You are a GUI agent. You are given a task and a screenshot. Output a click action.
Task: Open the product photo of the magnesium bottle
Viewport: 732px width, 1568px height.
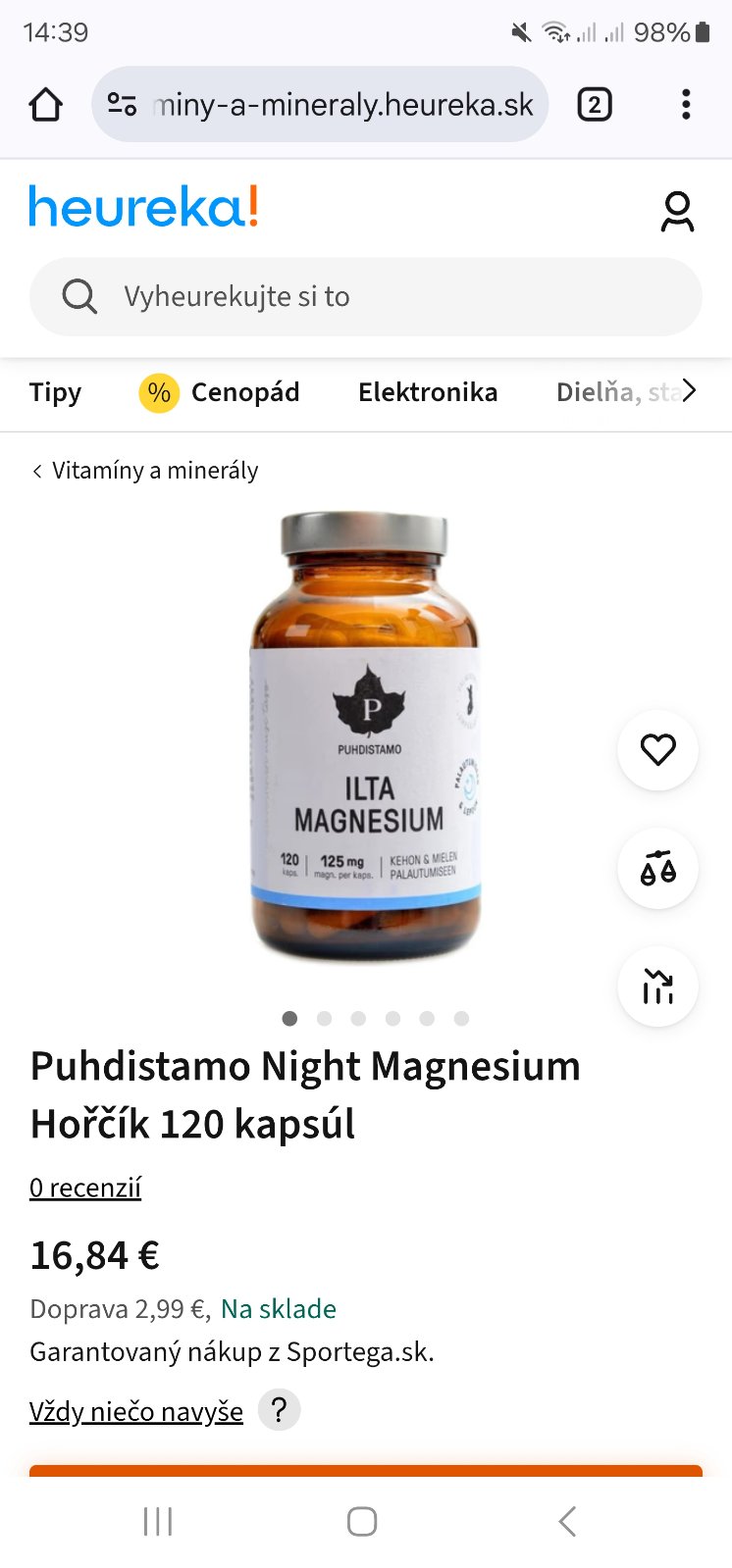pyautogui.click(x=365, y=735)
